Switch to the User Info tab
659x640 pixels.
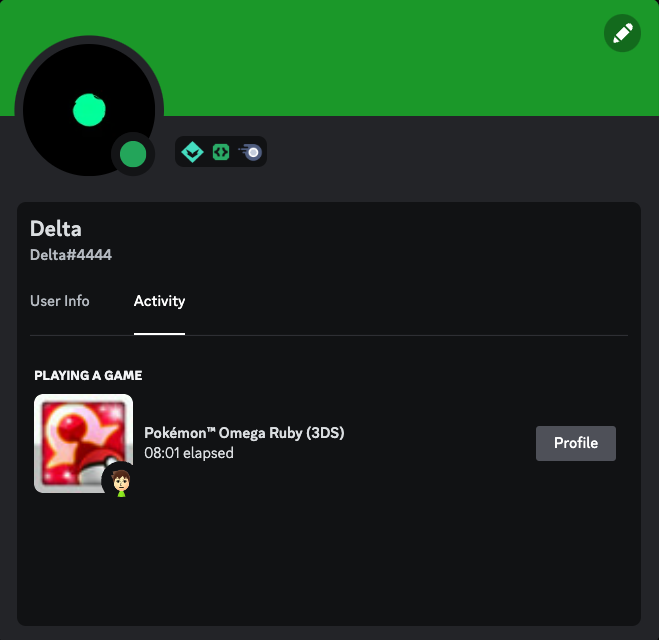(60, 301)
